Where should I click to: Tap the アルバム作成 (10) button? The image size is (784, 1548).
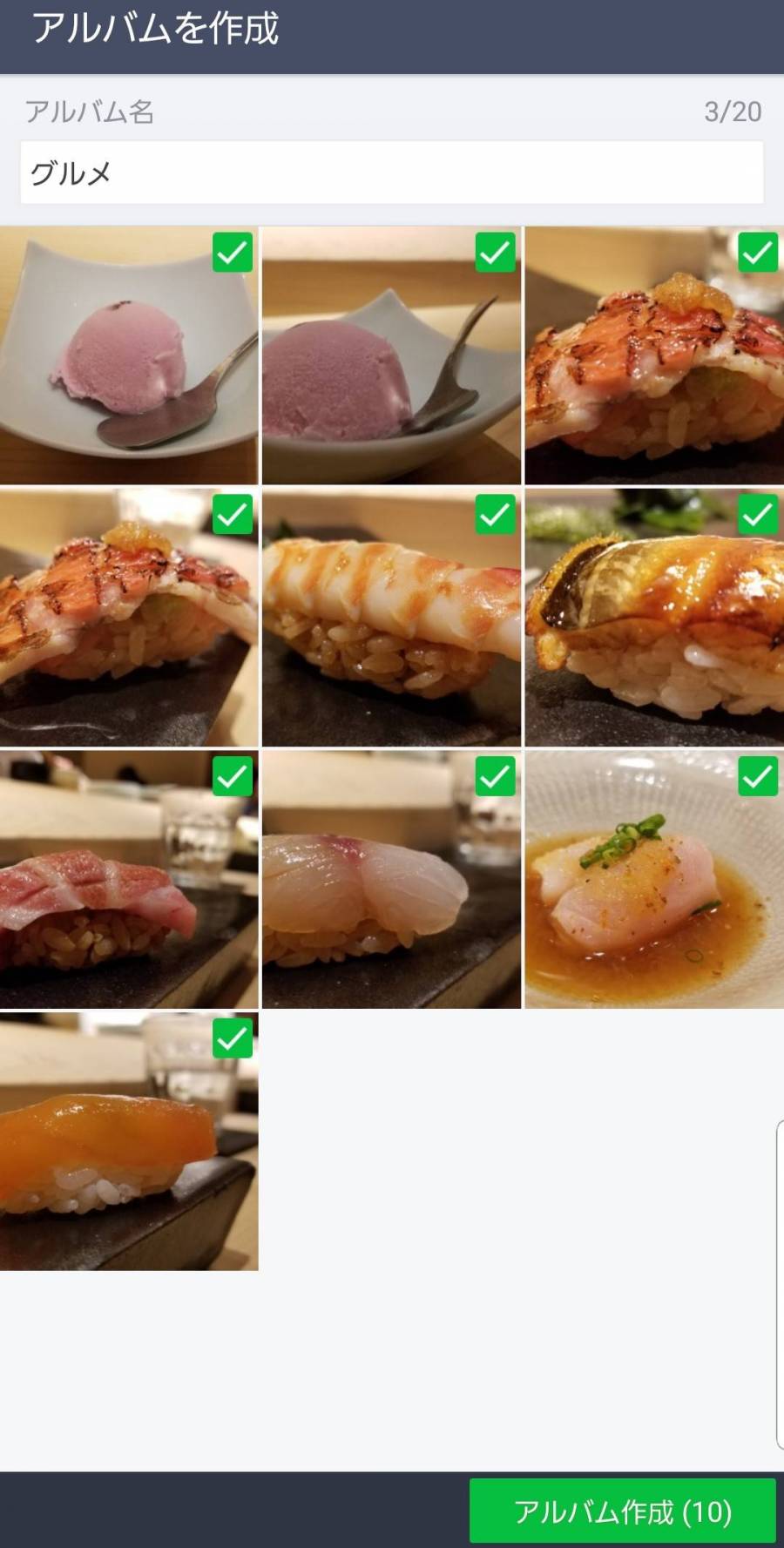(622, 1511)
